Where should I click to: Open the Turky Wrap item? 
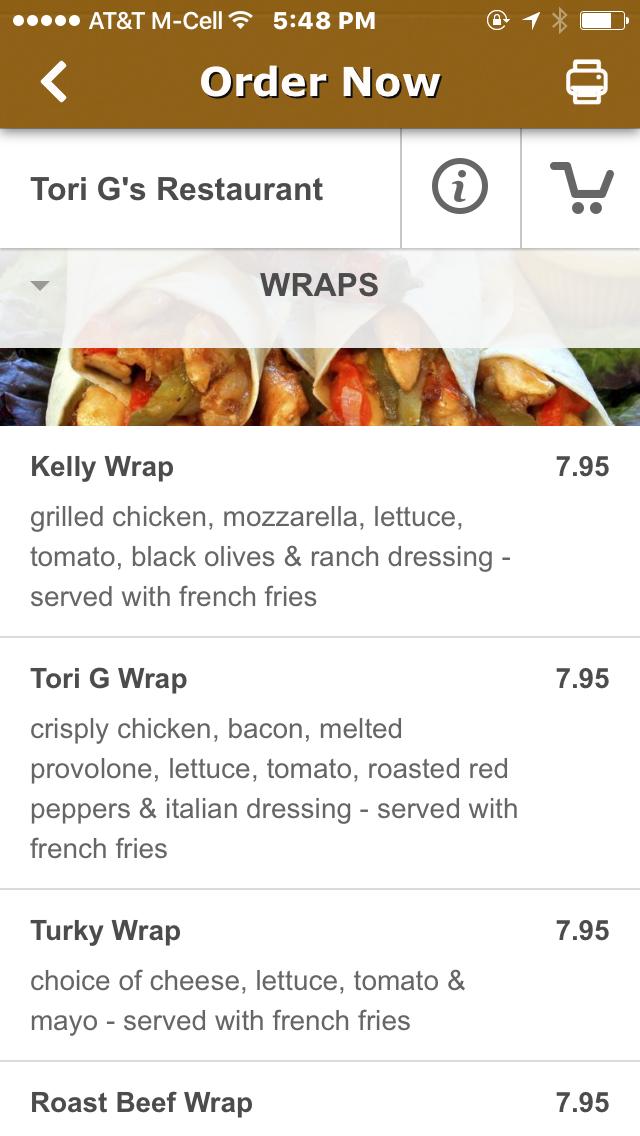pos(319,975)
